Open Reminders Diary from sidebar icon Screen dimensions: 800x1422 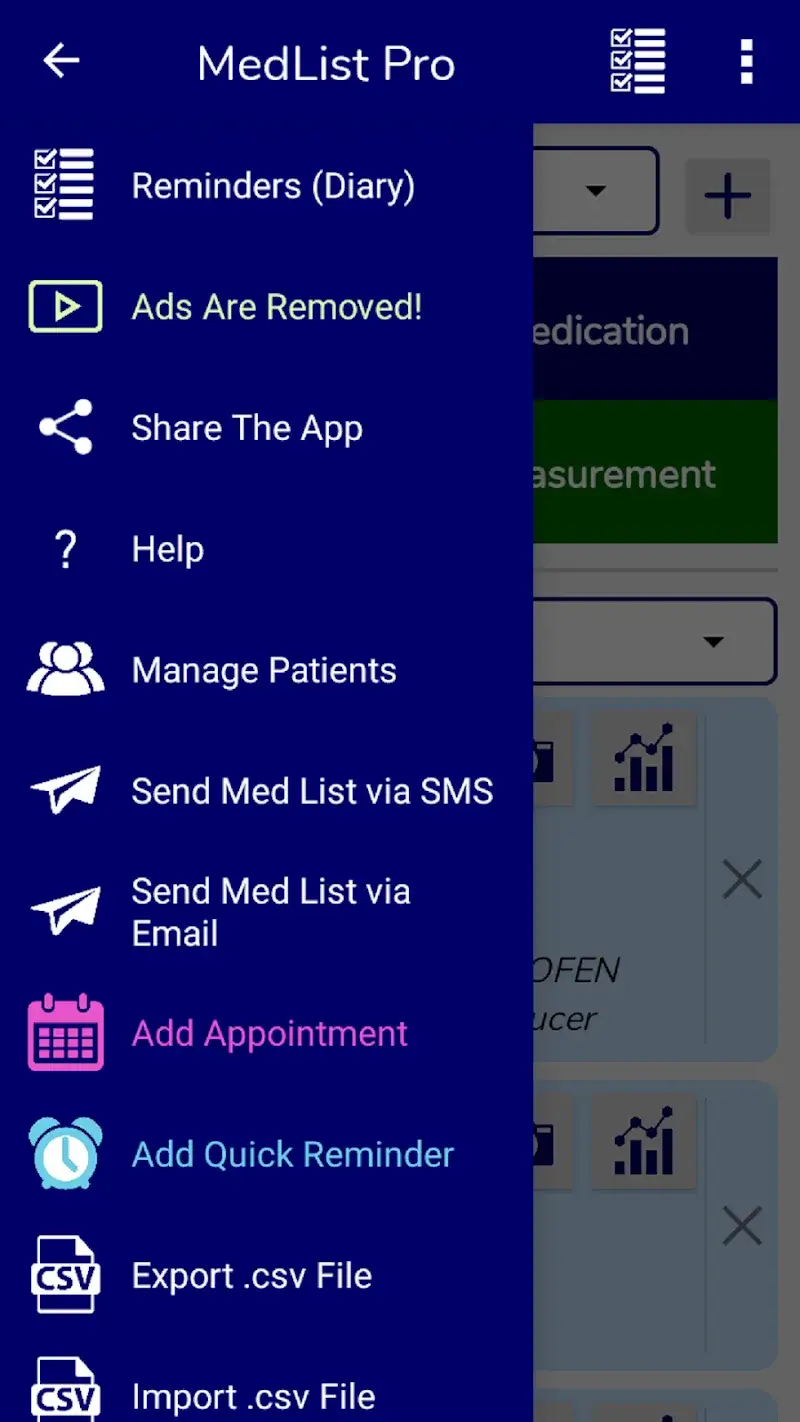click(64, 185)
